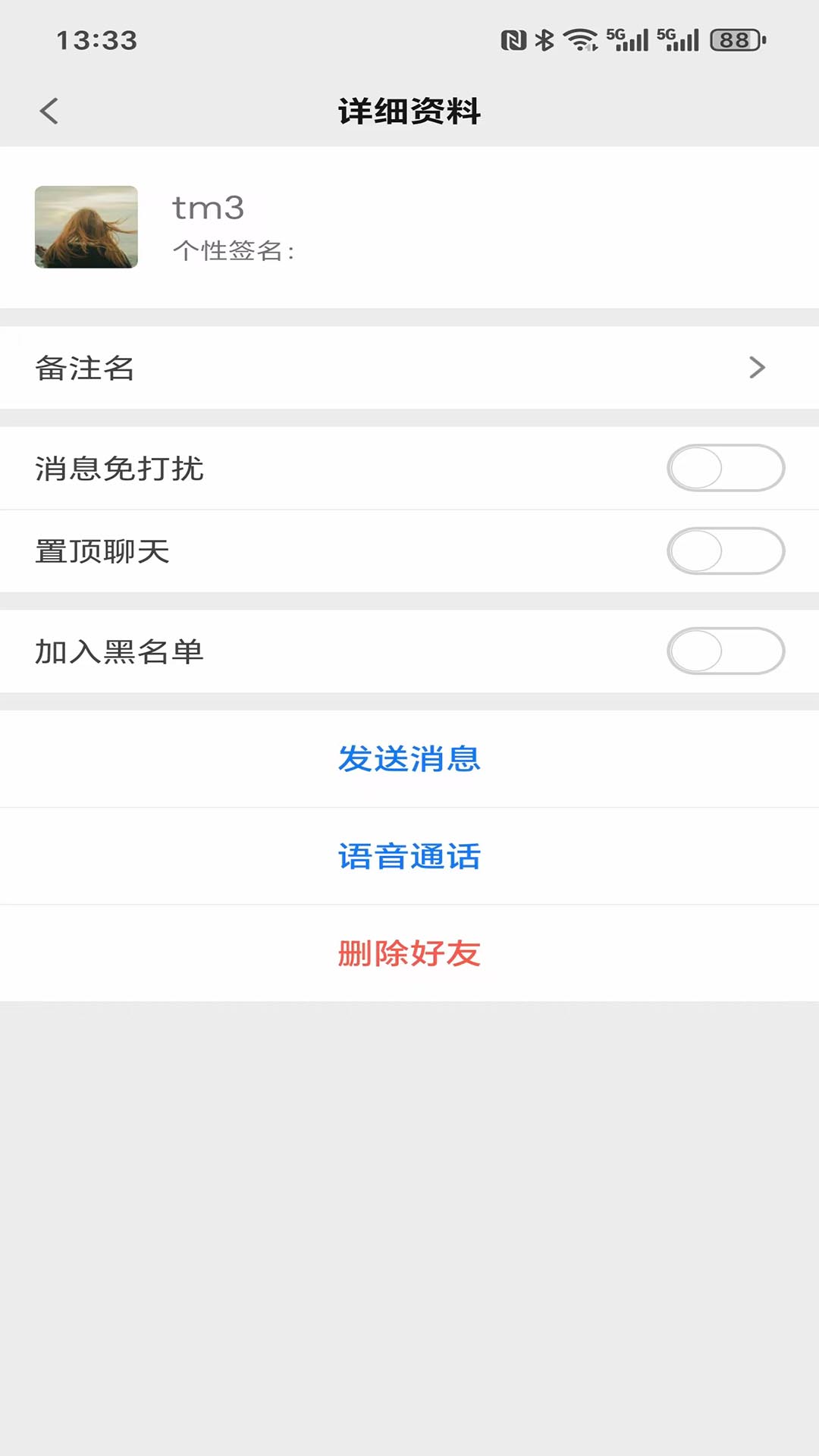Viewport: 819px width, 1456px height.
Task: Start a 语音通话 voice call
Action: pyautogui.click(x=409, y=855)
